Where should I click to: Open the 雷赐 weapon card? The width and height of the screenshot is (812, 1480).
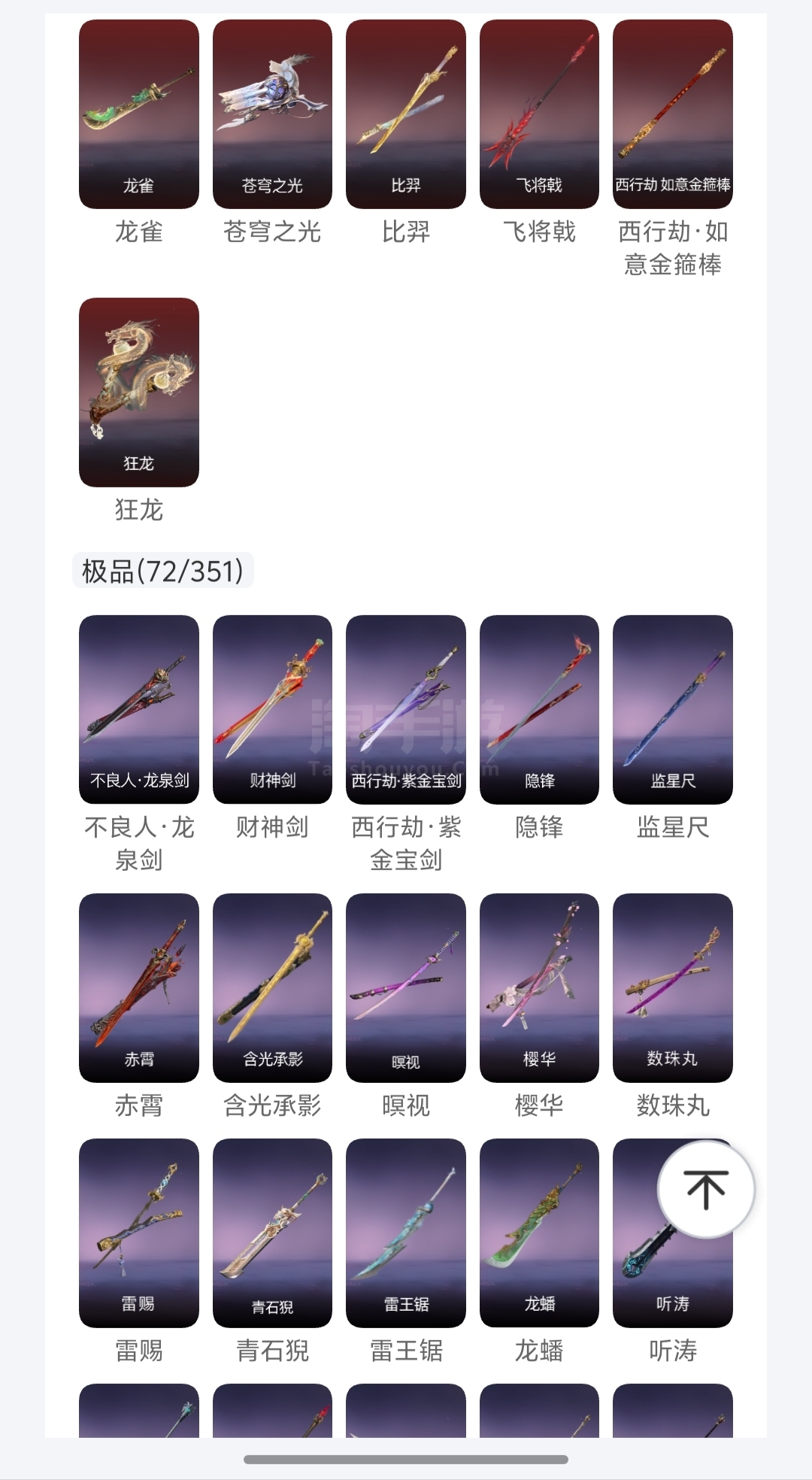point(139,1233)
